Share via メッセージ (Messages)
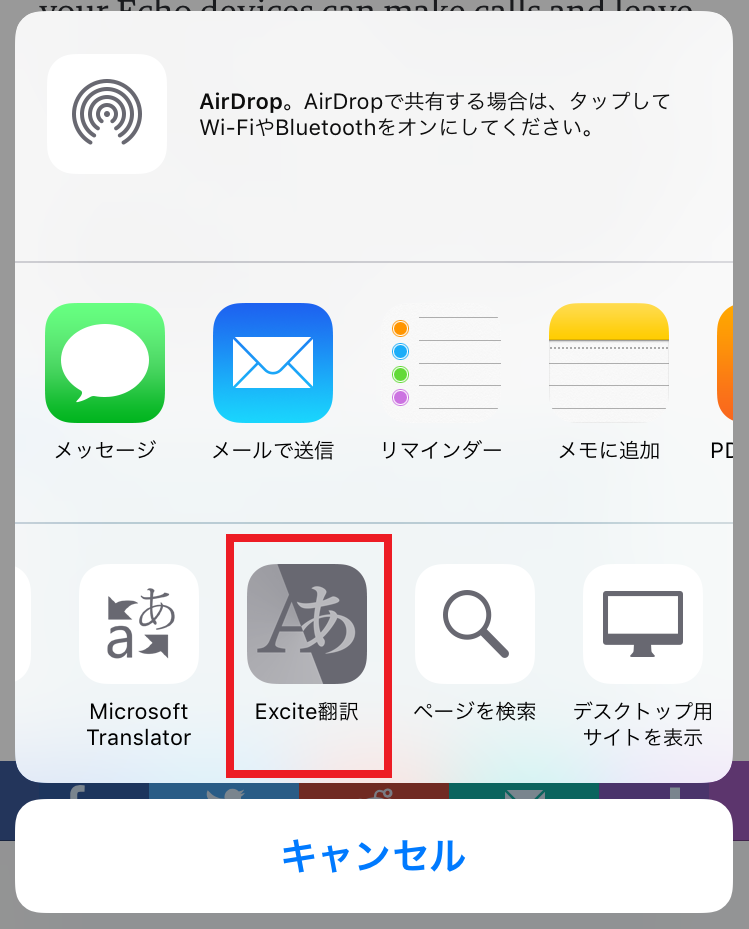The image size is (749, 929). pyautogui.click(x=105, y=363)
